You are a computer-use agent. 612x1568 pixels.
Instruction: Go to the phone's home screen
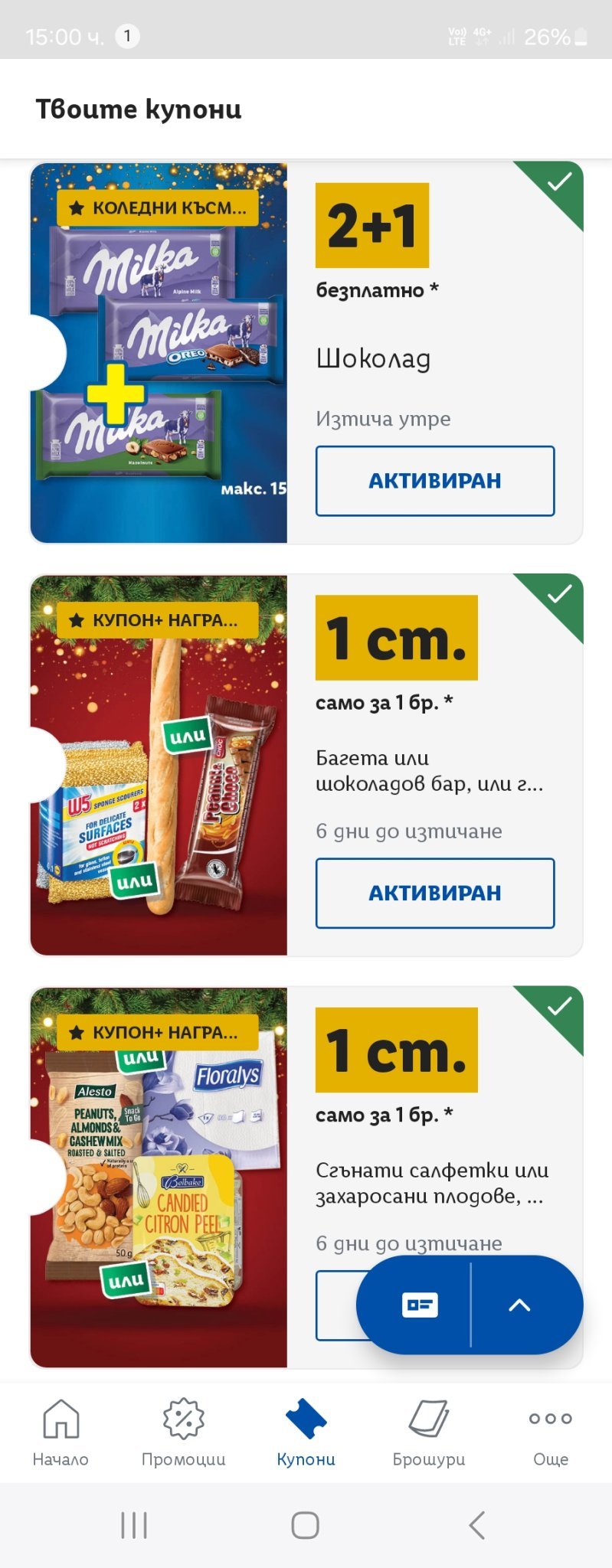point(305,1525)
